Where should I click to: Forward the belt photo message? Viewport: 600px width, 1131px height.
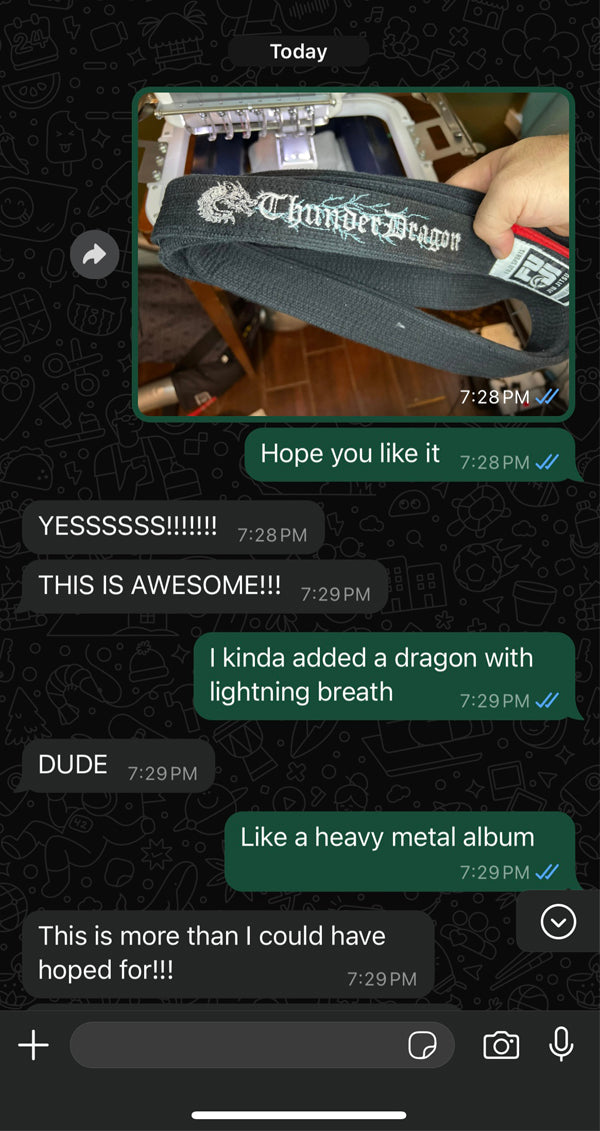94,256
